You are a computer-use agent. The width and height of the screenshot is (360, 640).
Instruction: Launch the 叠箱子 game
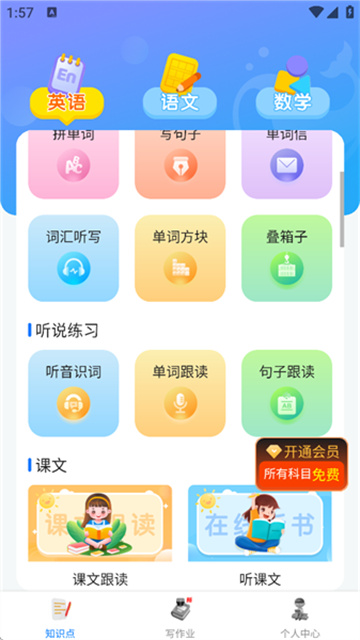pos(287,258)
